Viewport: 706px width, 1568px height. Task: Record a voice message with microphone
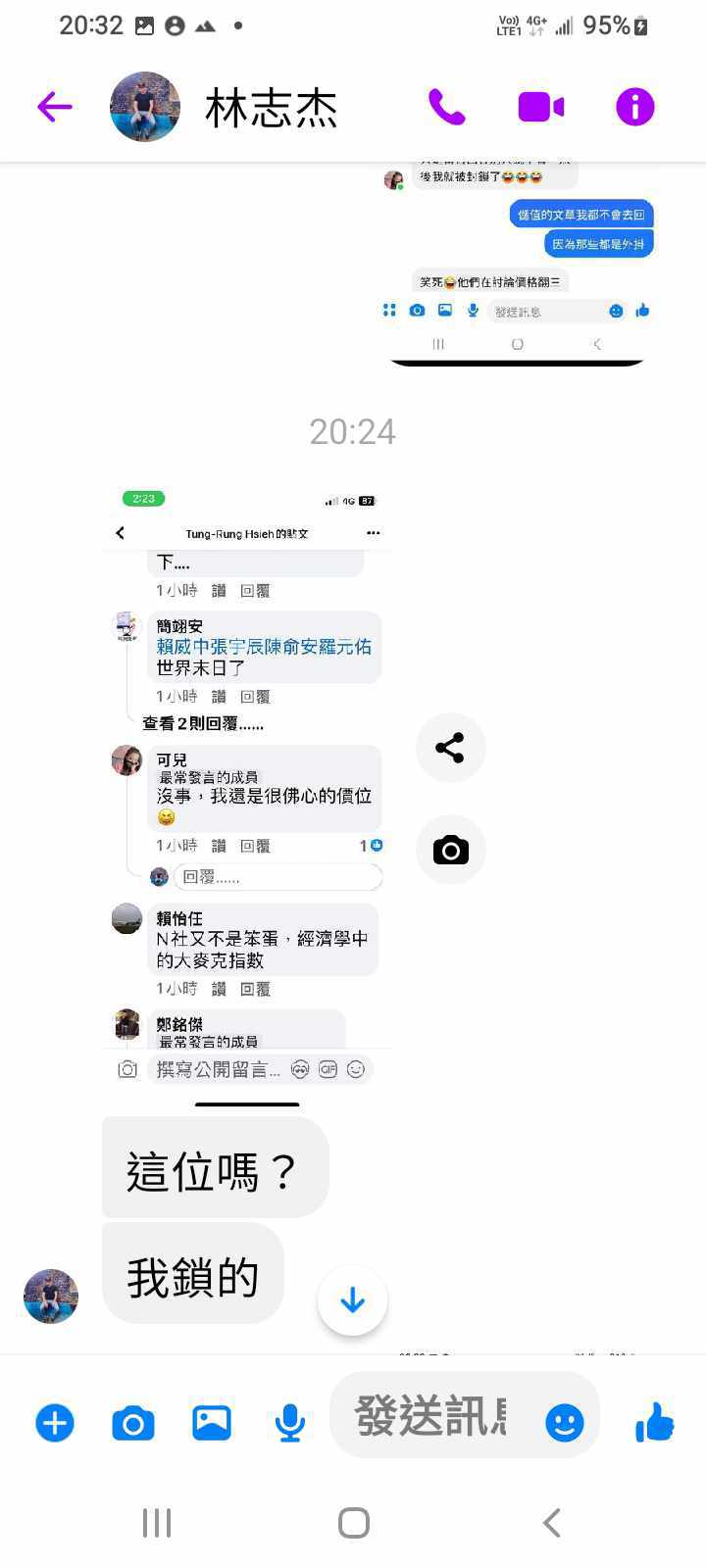click(289, 1423)
